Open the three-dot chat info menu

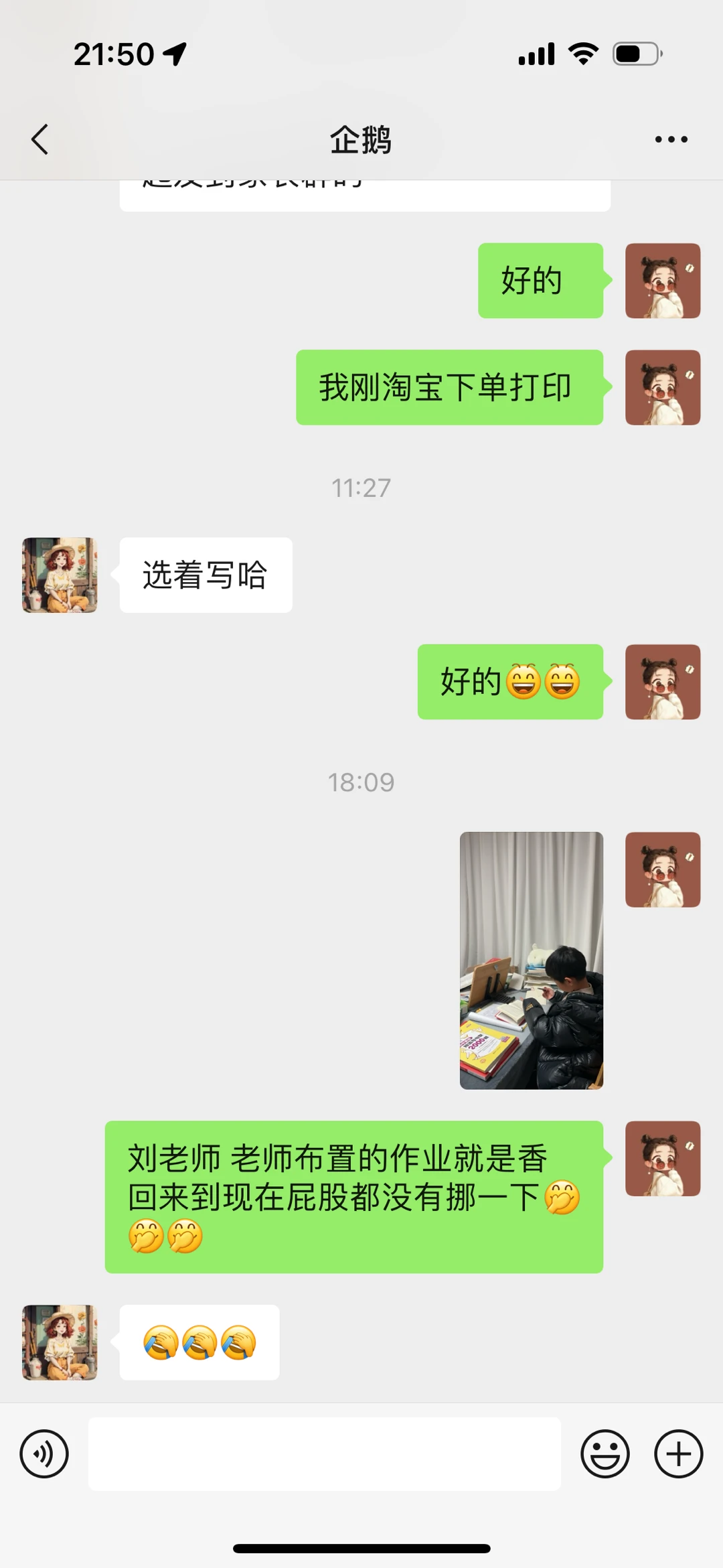(671, 139)
